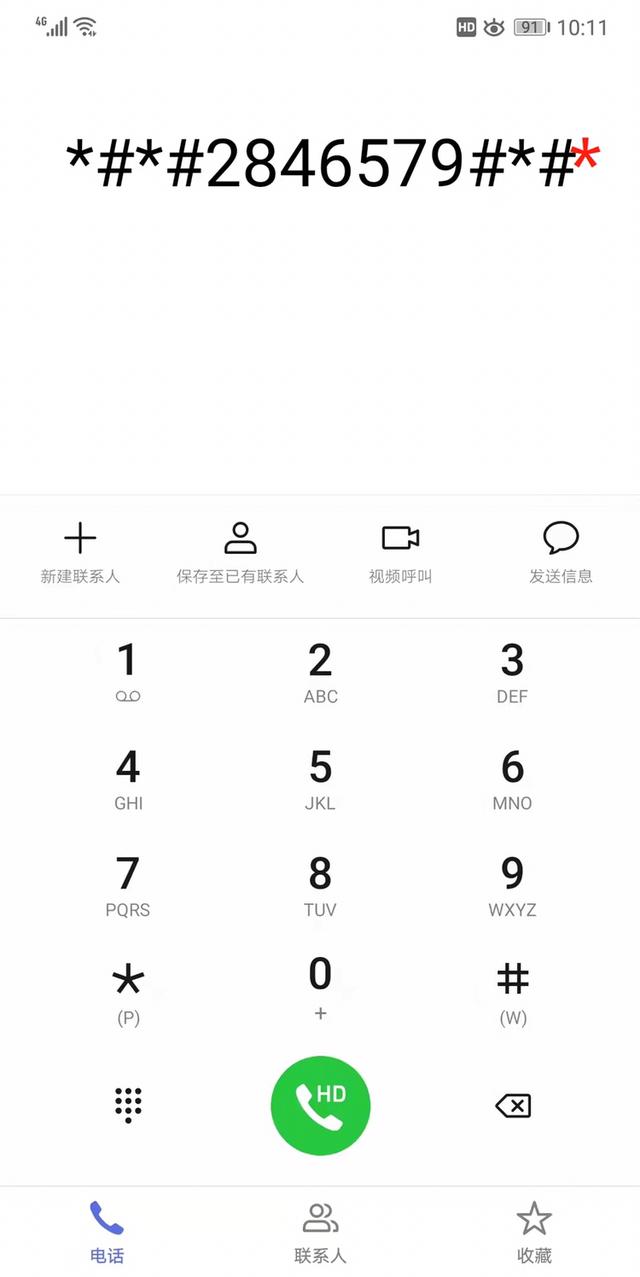Tap 新建联系人 to create a new contact

pos(80,552)
